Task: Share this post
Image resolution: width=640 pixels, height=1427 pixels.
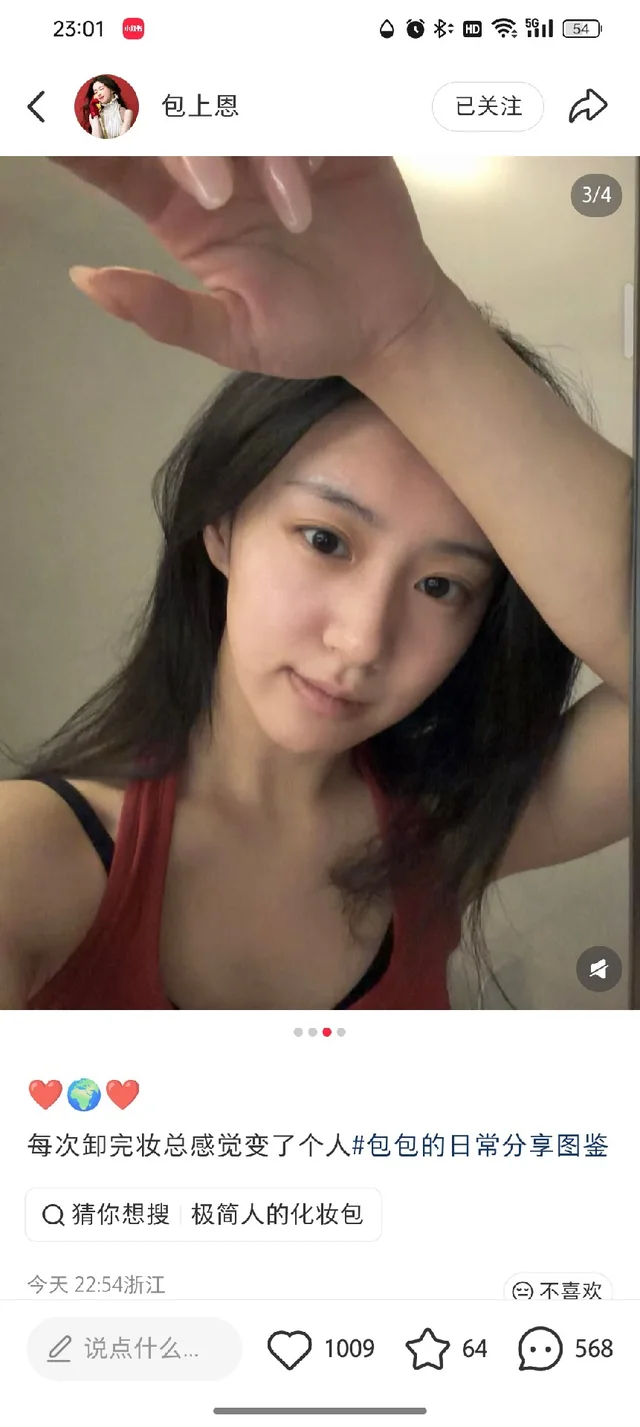Action: 588,106
